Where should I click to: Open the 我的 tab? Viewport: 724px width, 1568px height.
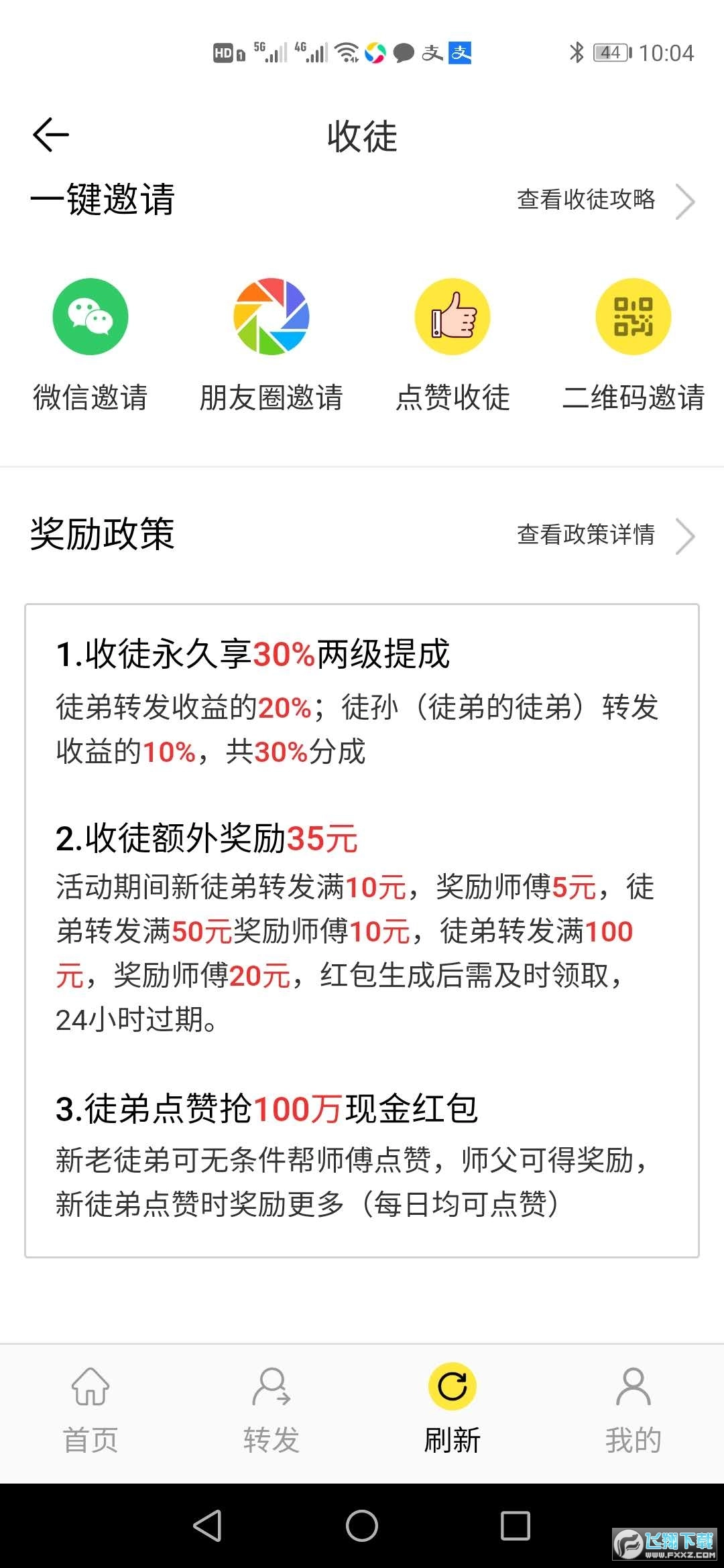pos(633,1411)
